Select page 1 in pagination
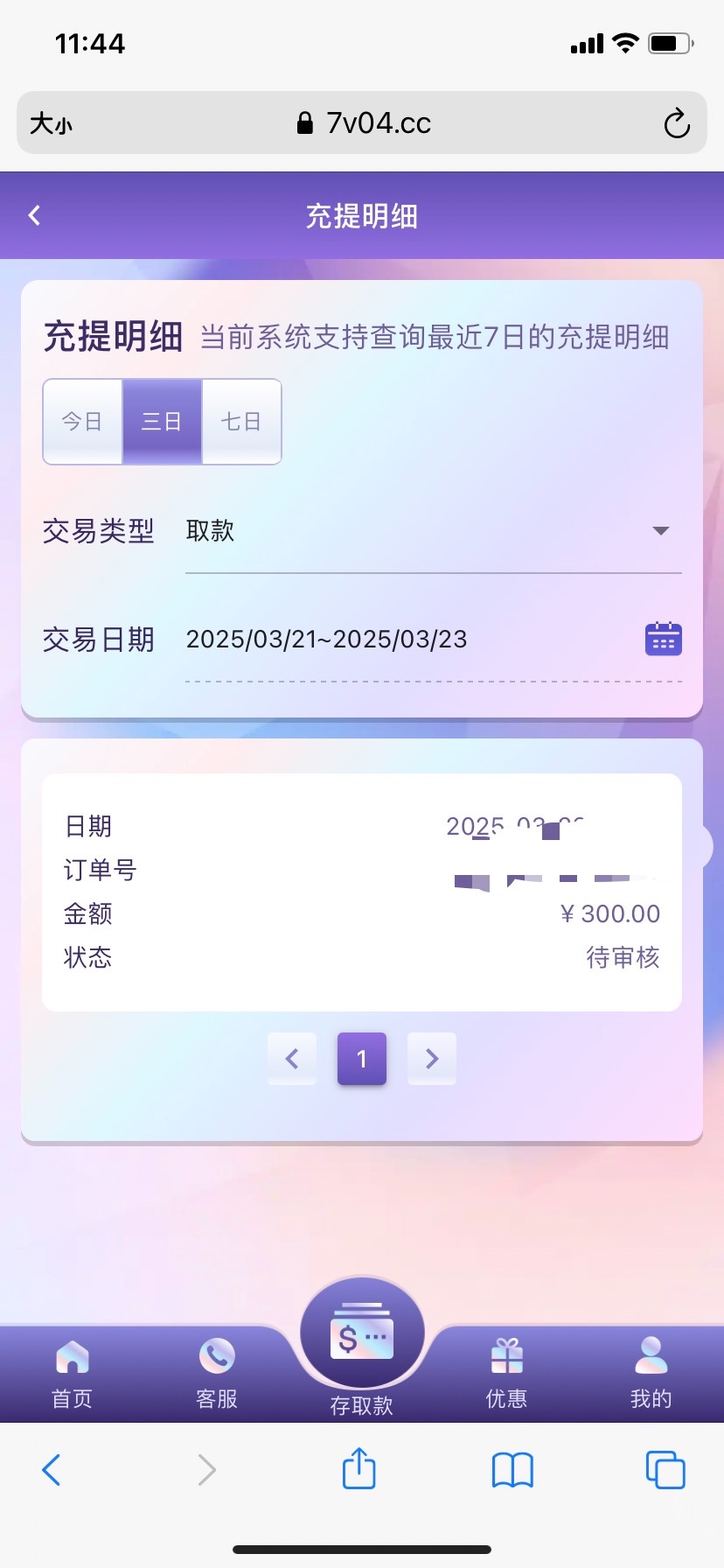Image resolution: width=724 pixels, height=1568 pixels. point(361,1059)
